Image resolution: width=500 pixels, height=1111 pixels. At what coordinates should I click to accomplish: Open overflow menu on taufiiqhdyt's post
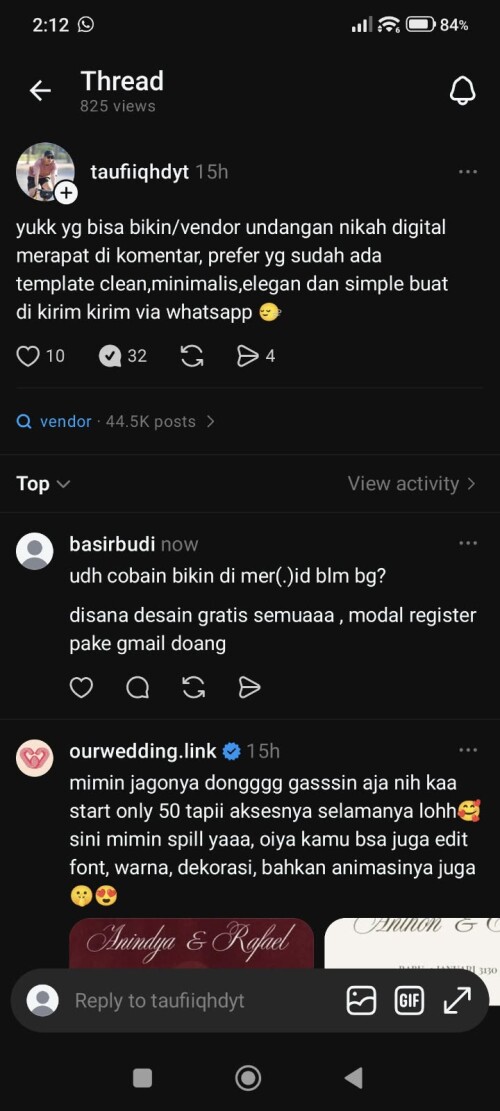[467, 171]
